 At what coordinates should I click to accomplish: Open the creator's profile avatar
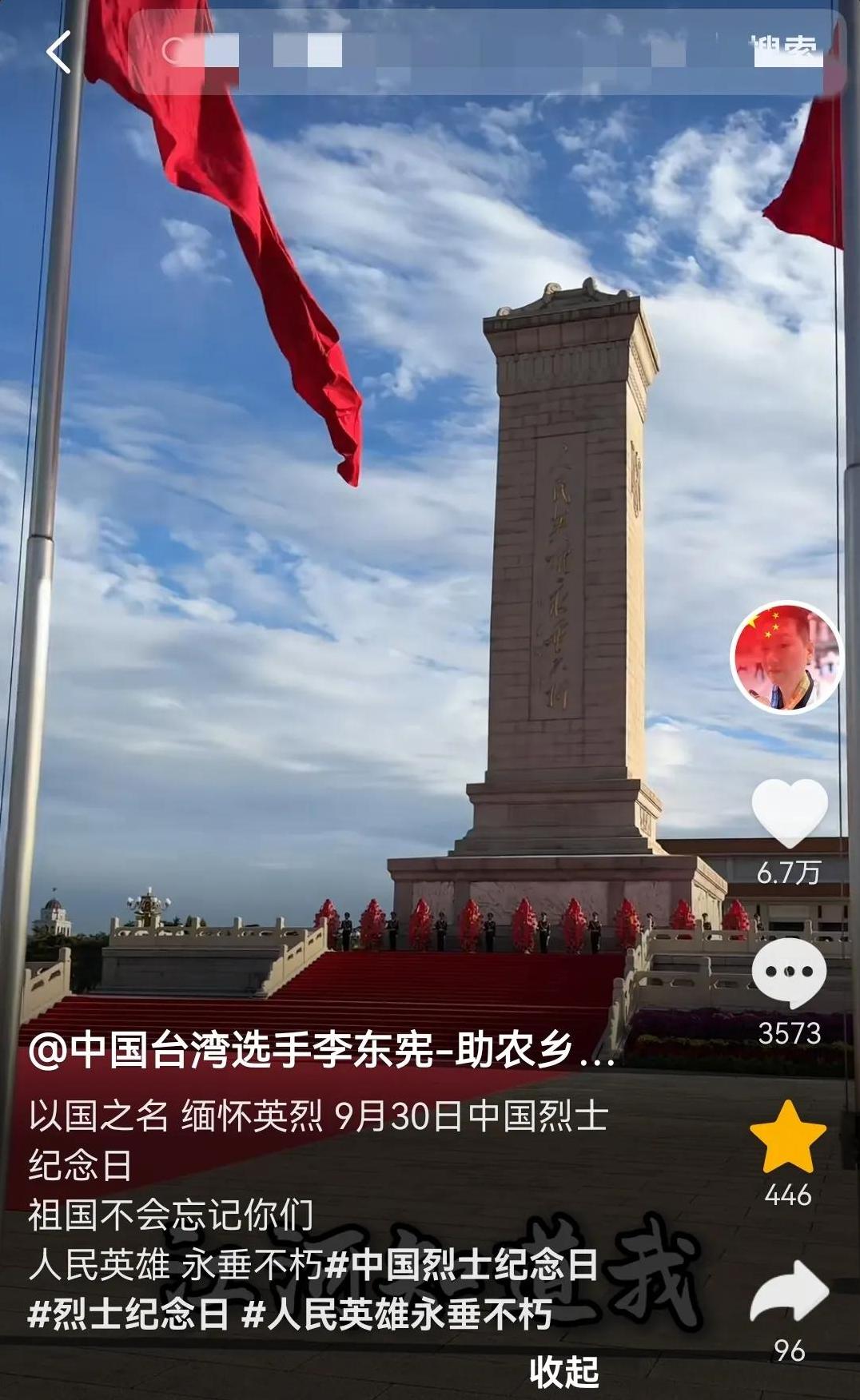pyautogui.click(x=786, y=658)
